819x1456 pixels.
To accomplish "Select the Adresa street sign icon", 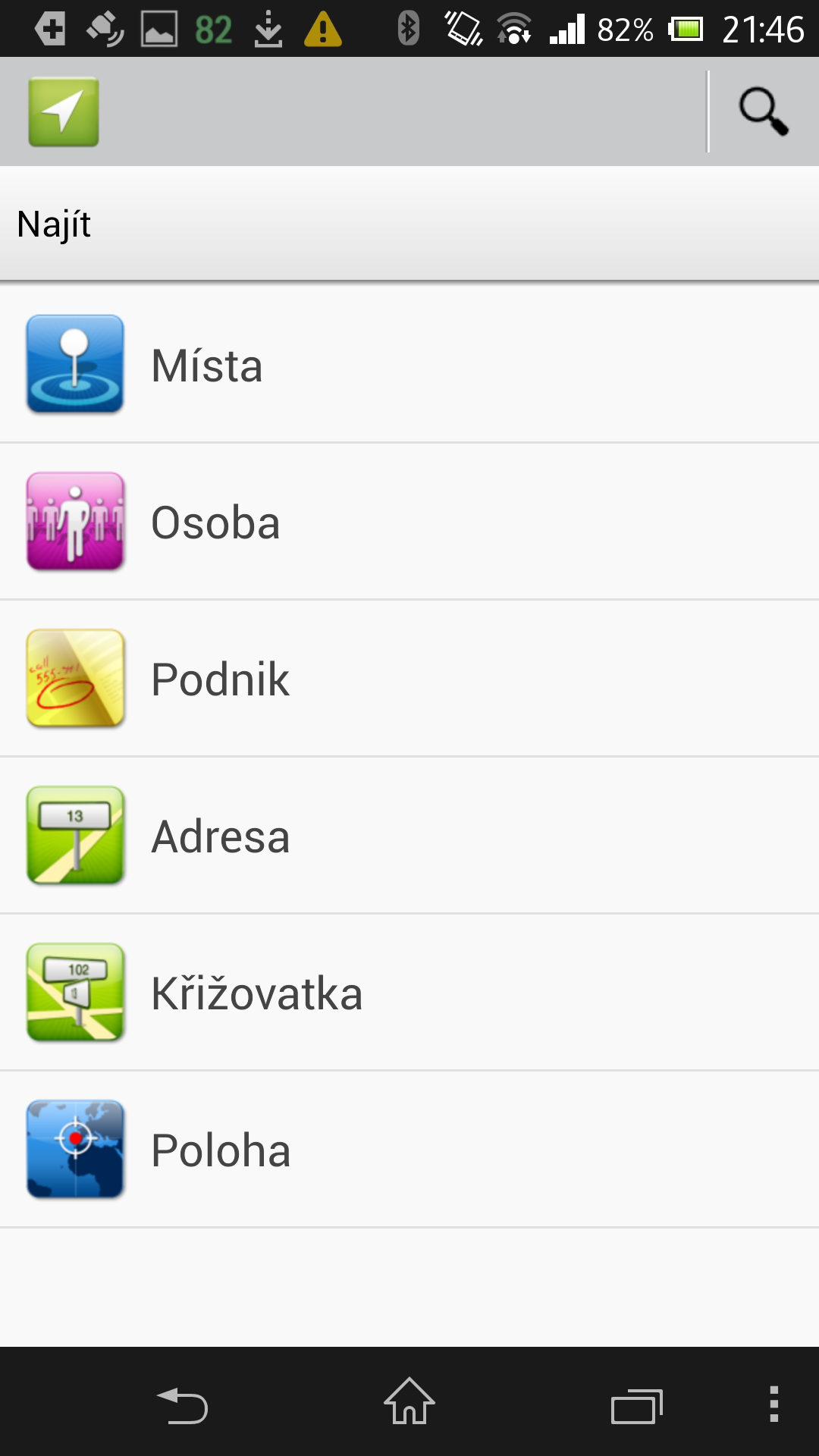I will pyautogui.click(x=74, y=836).
